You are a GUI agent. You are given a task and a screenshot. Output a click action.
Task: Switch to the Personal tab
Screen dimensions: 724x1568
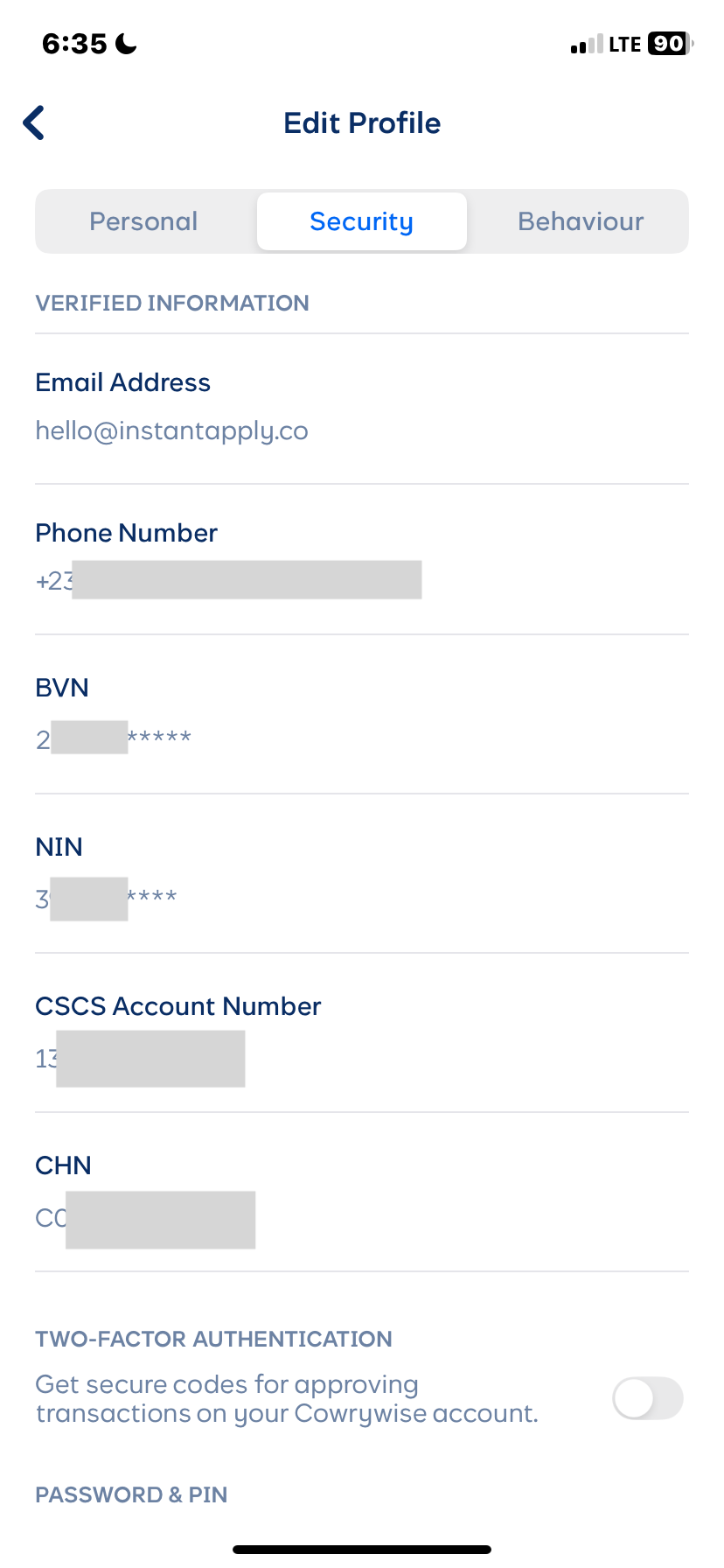tap(144, 221)
